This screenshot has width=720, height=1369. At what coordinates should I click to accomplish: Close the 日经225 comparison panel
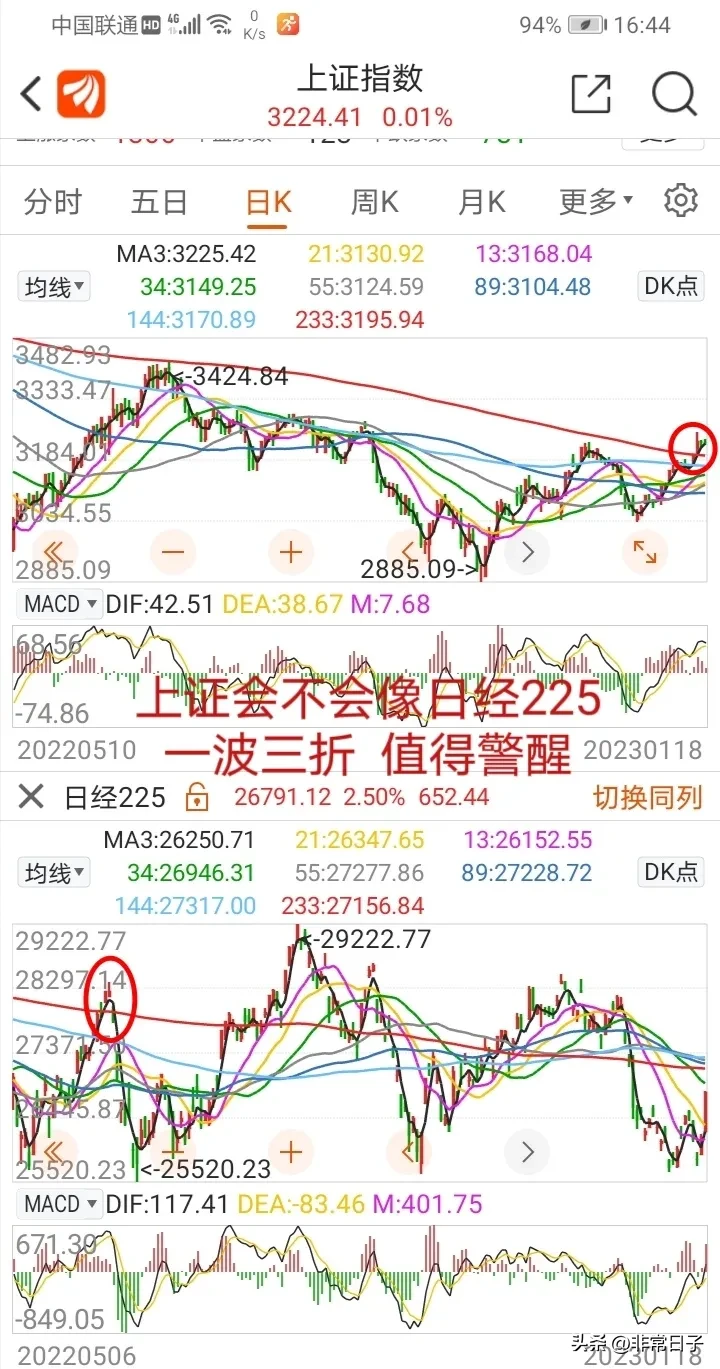coord(32,796)
